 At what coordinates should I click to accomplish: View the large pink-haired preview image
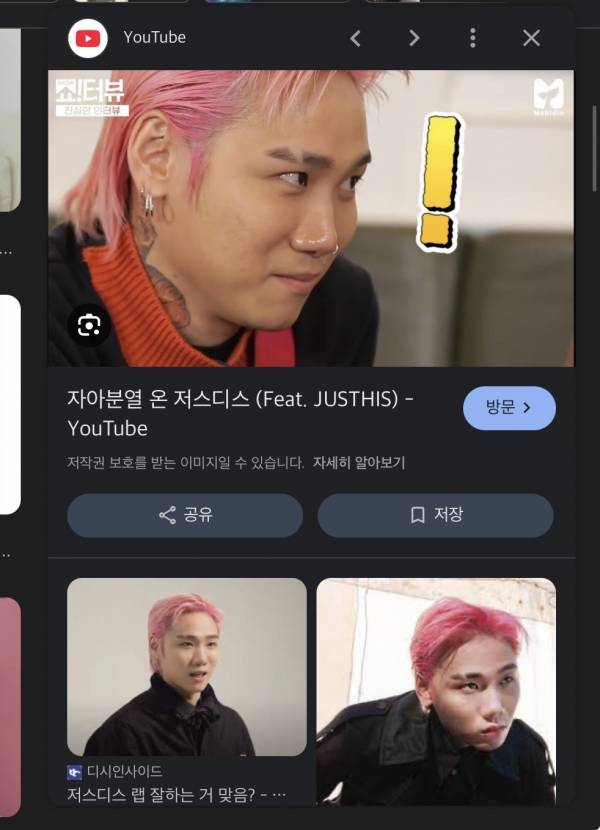click(x=311, y=218)
